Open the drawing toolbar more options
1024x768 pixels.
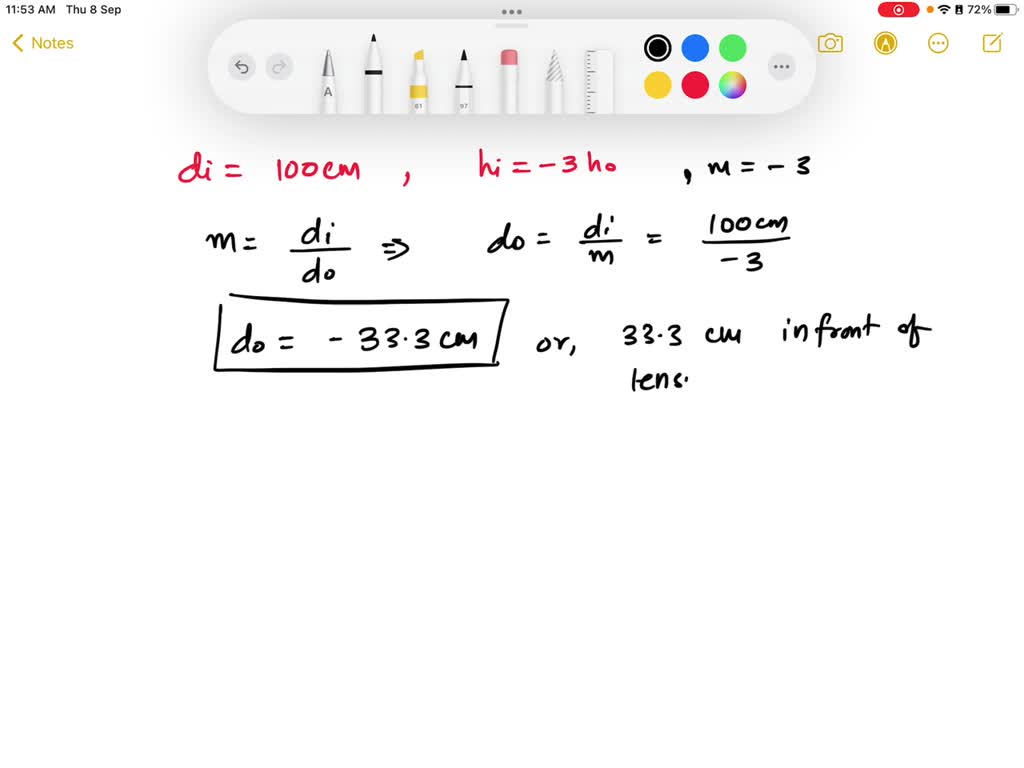(782, 67)
